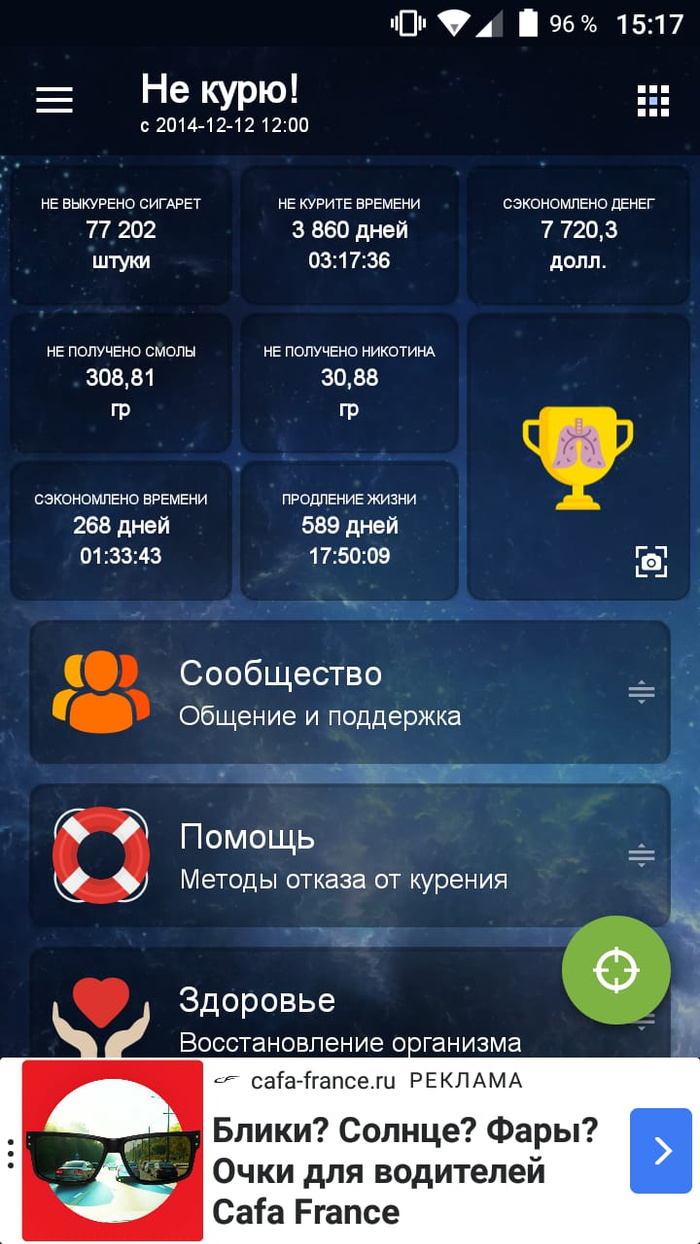Tap the reorder handle on Помощь

[641, 856]
